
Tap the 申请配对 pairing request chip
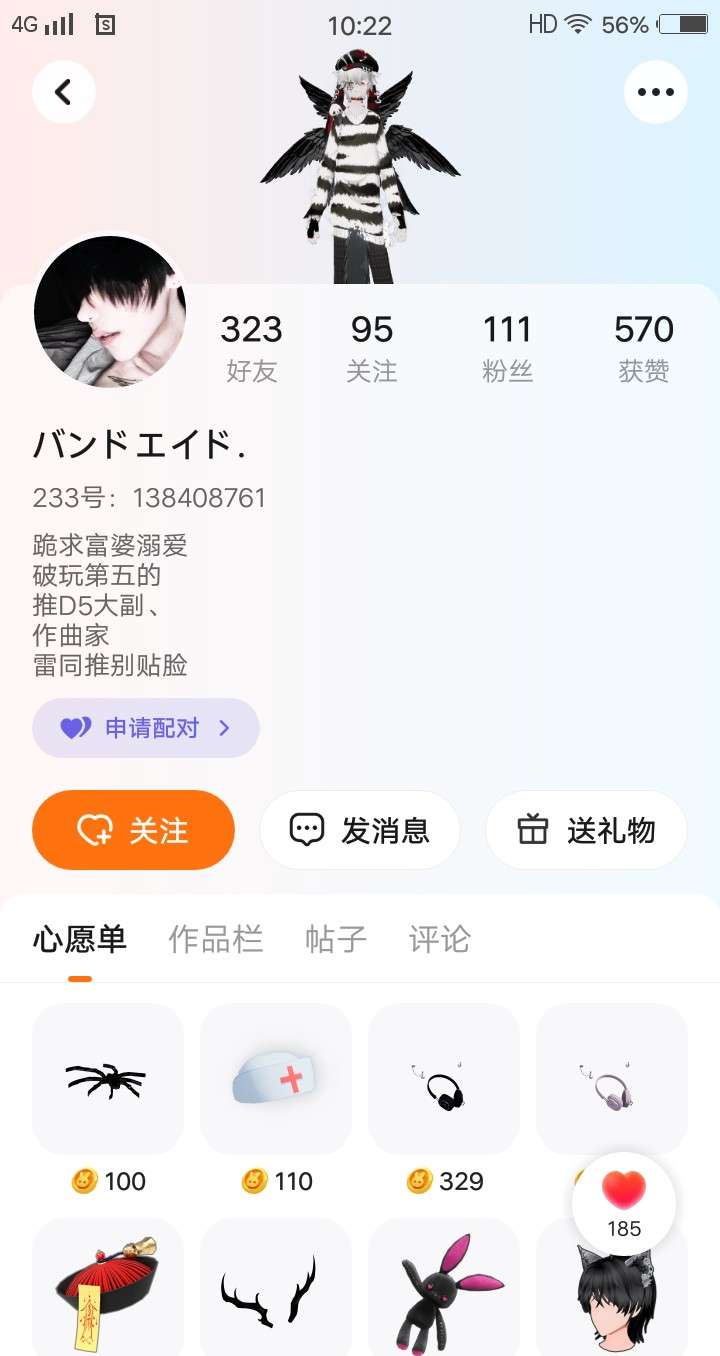click(146, 728)
